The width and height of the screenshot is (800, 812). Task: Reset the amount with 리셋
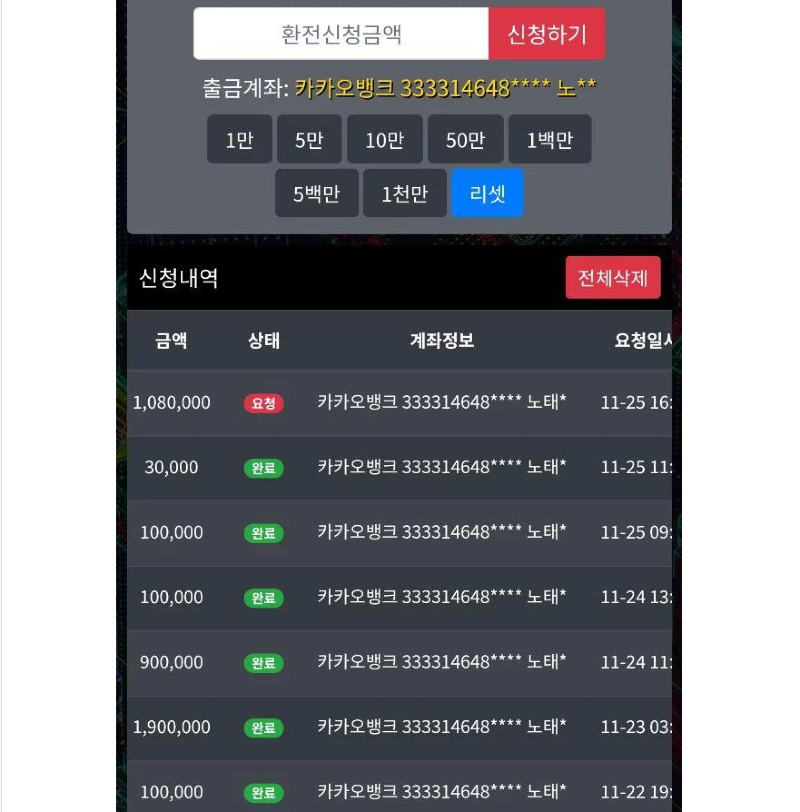(x=487, y=194)
